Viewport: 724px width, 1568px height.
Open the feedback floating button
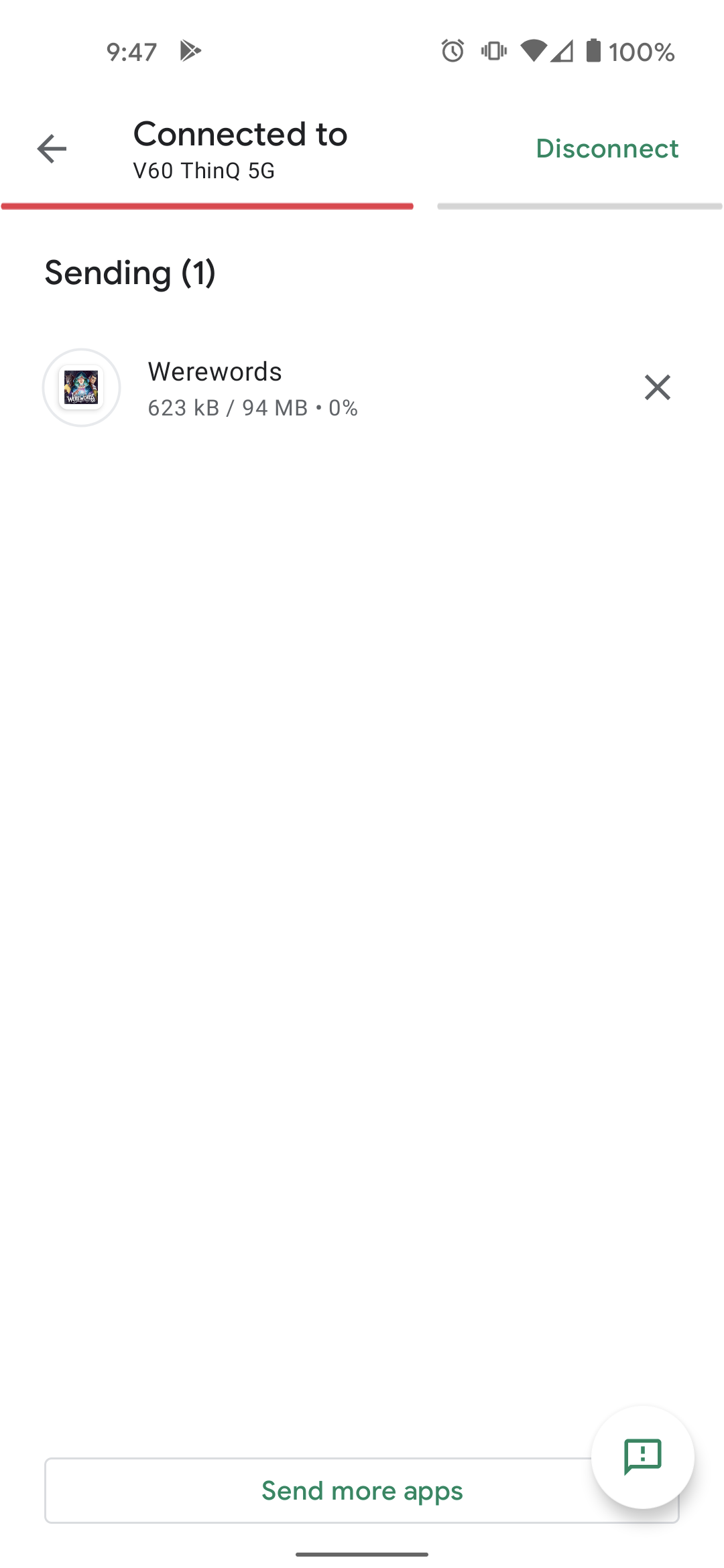click(x=642, y=1457)
